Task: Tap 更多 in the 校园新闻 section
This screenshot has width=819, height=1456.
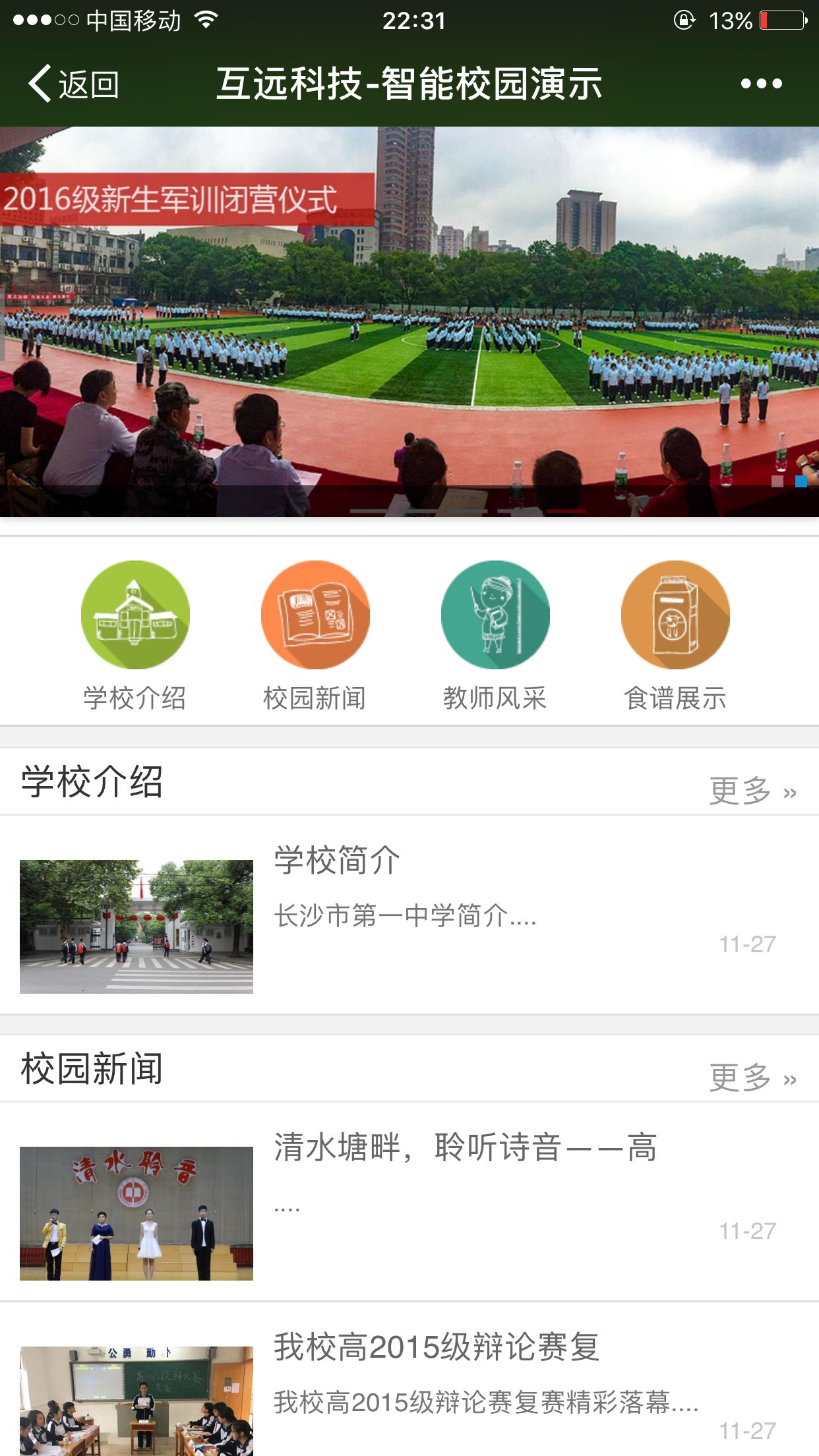Action: pyautogui.click(x=752, y=1077)
